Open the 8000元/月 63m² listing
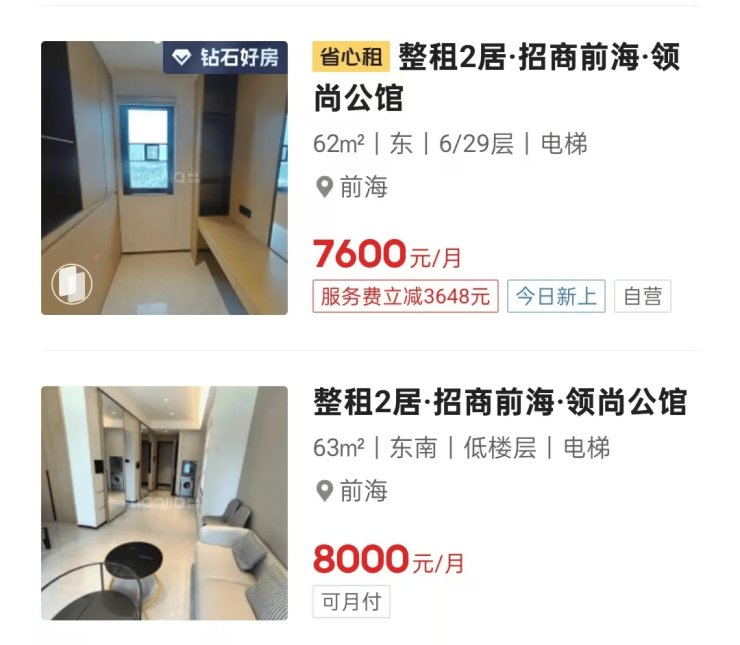Viewport: 740px width, 645px height. 500,403
